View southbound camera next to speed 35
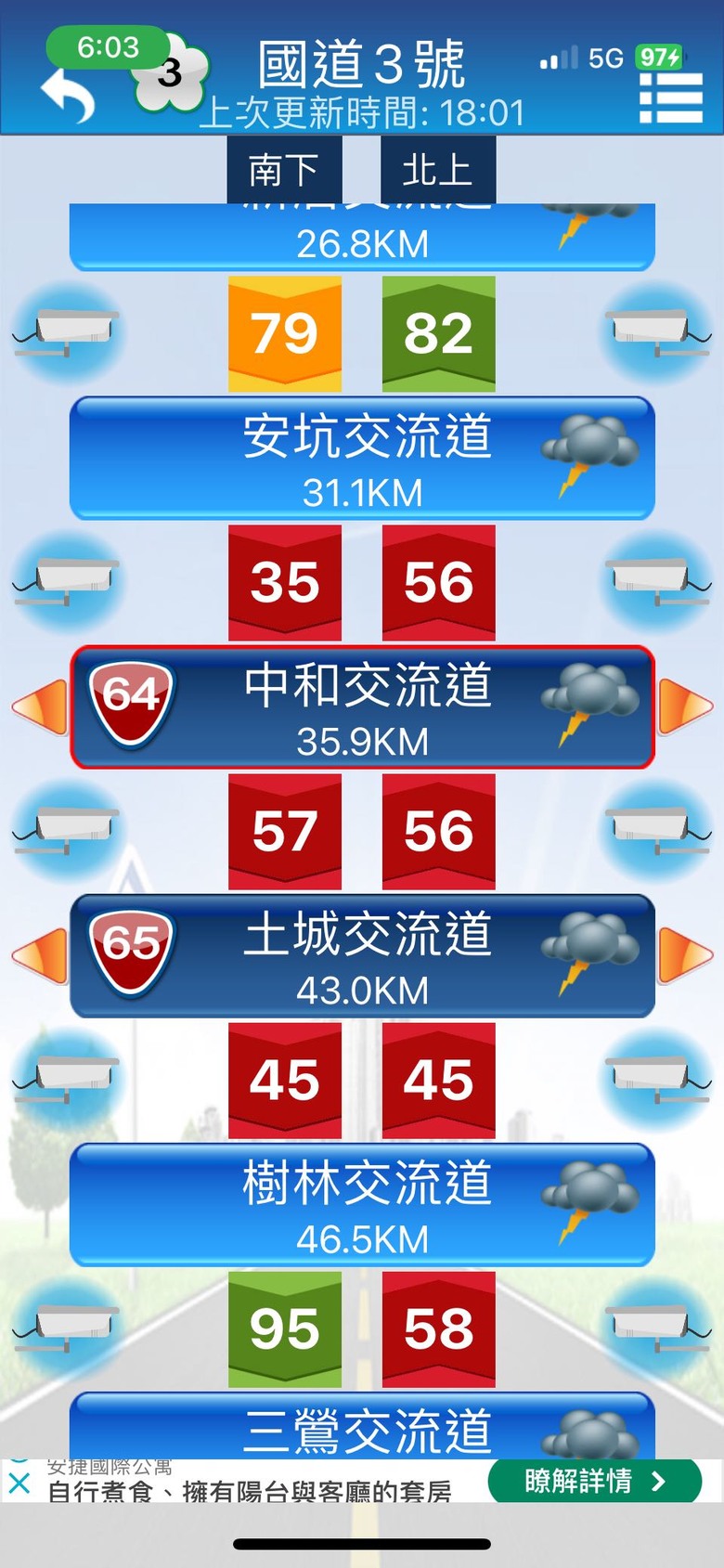The image size is (724, 1568). pos(67,582)
